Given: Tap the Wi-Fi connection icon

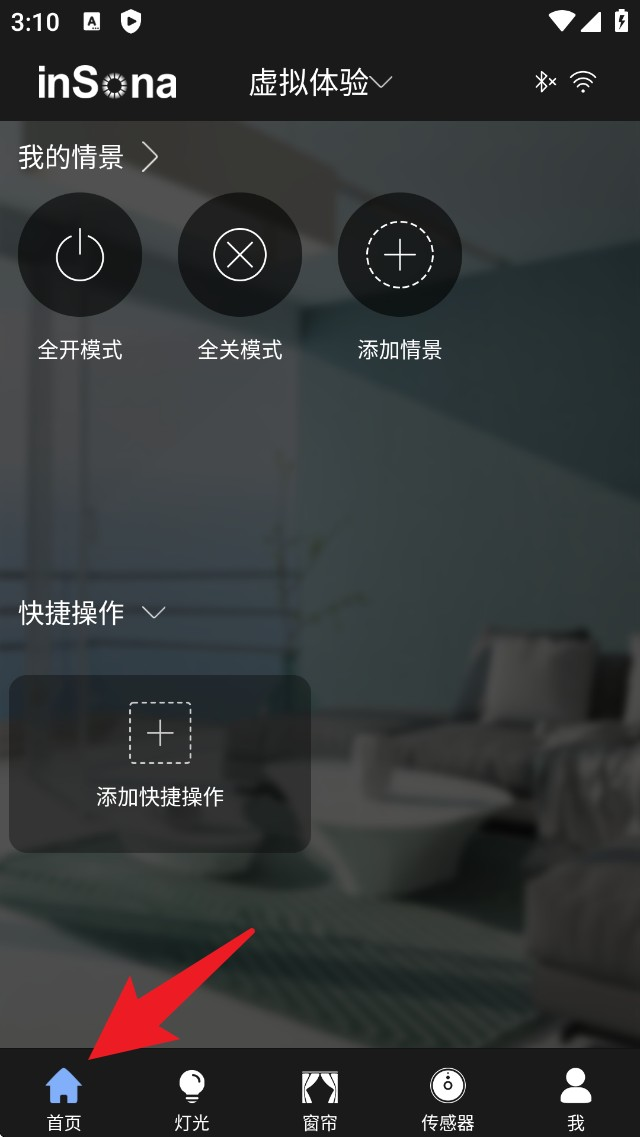Looking at the screenshot, I should 584,83.
